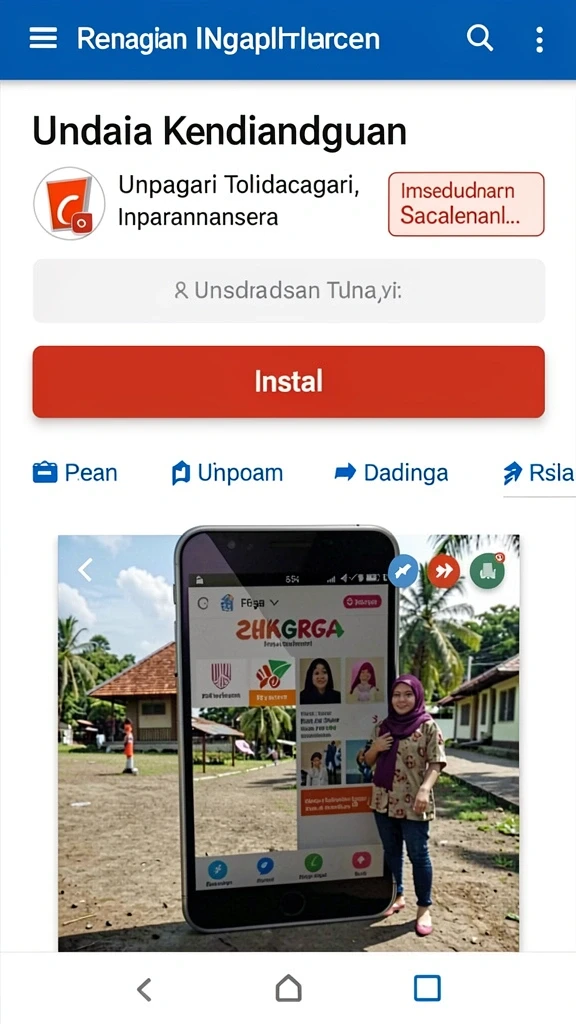
Task: Tap the red double-arrow icon on image
Action: pyautogui.click(x=444, y=572)
